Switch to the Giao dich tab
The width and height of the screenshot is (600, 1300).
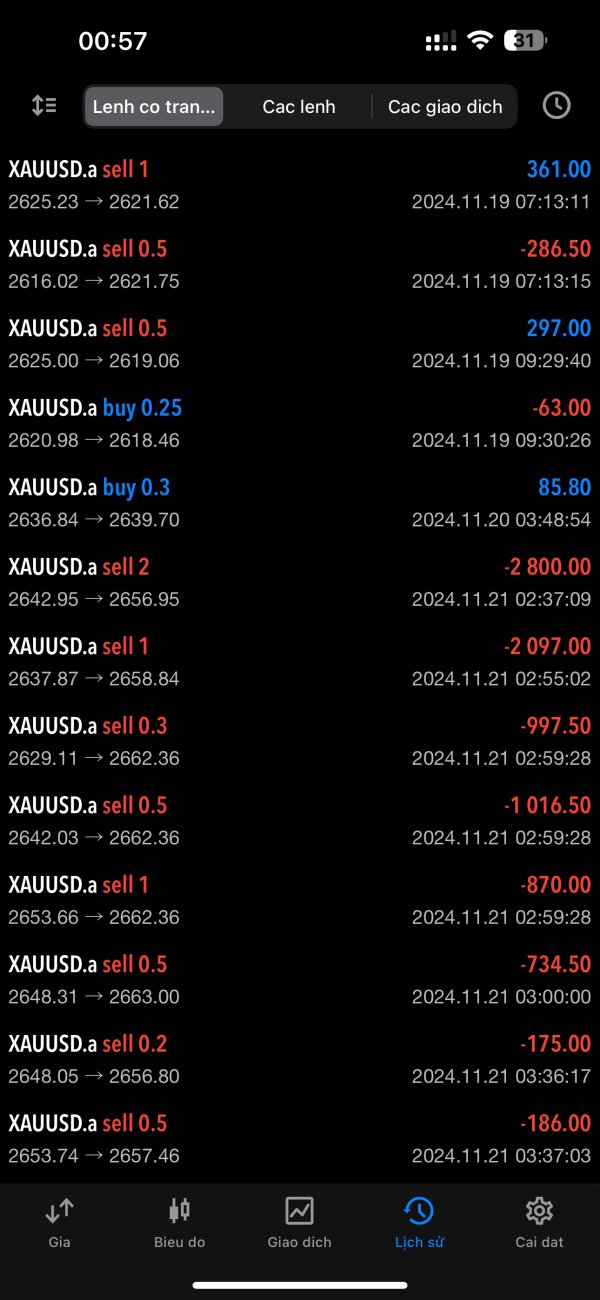click(x=299, y=1223)
